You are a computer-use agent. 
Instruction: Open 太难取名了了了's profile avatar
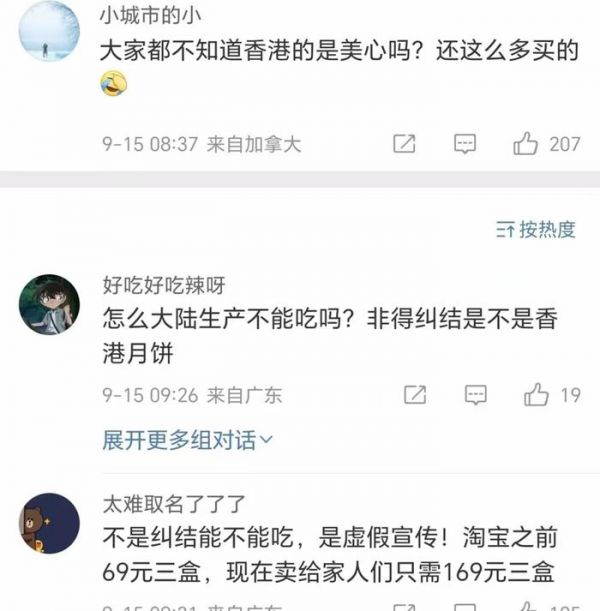coord(49,524)
